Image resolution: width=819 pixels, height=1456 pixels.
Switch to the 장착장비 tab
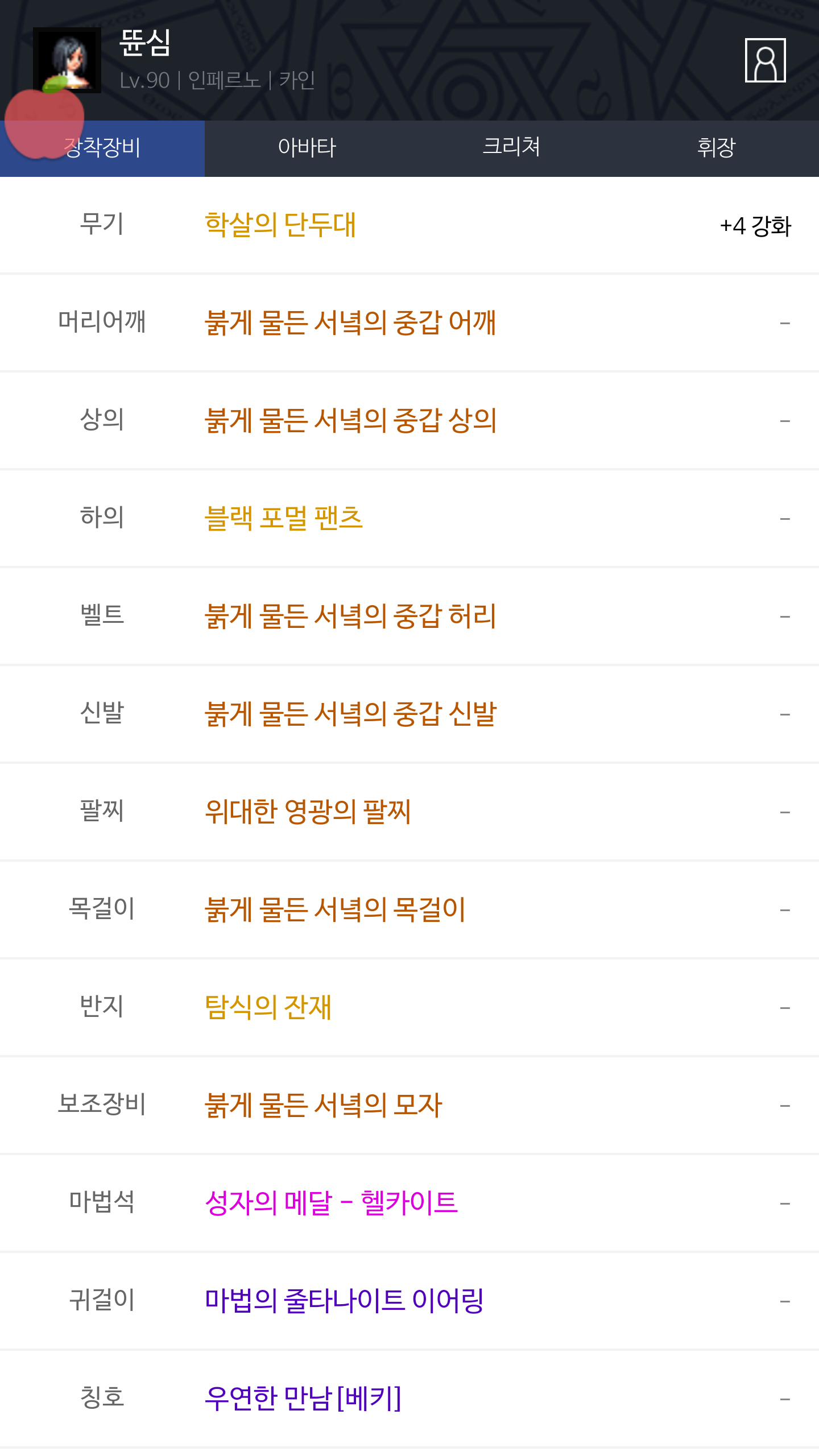tap(102, 148)
